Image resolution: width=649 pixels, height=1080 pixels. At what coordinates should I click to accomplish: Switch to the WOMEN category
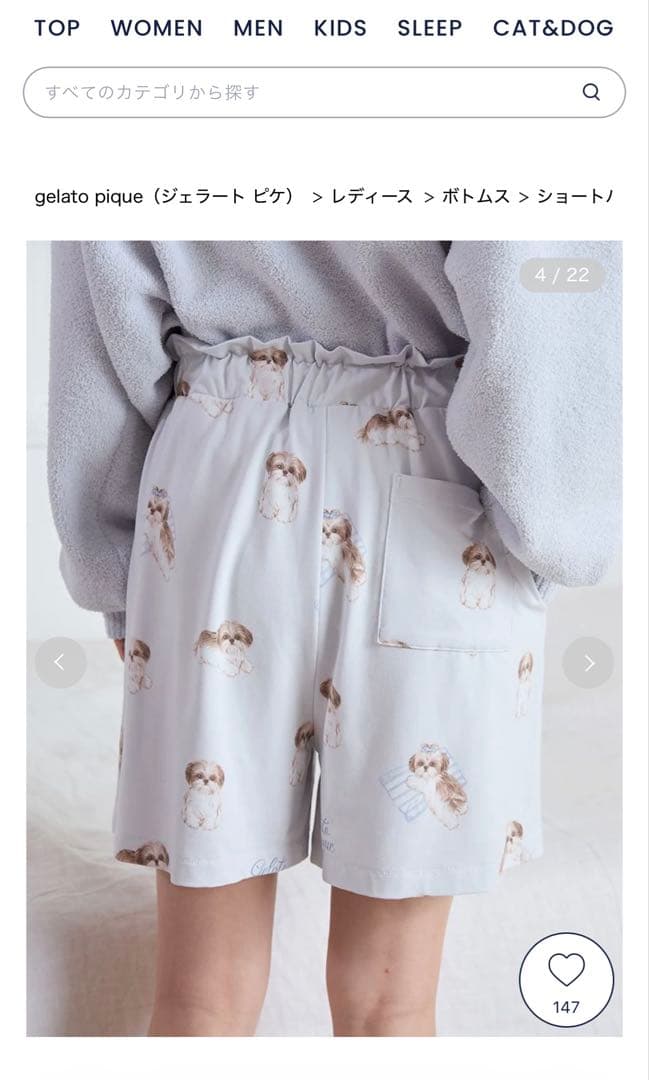156,28
